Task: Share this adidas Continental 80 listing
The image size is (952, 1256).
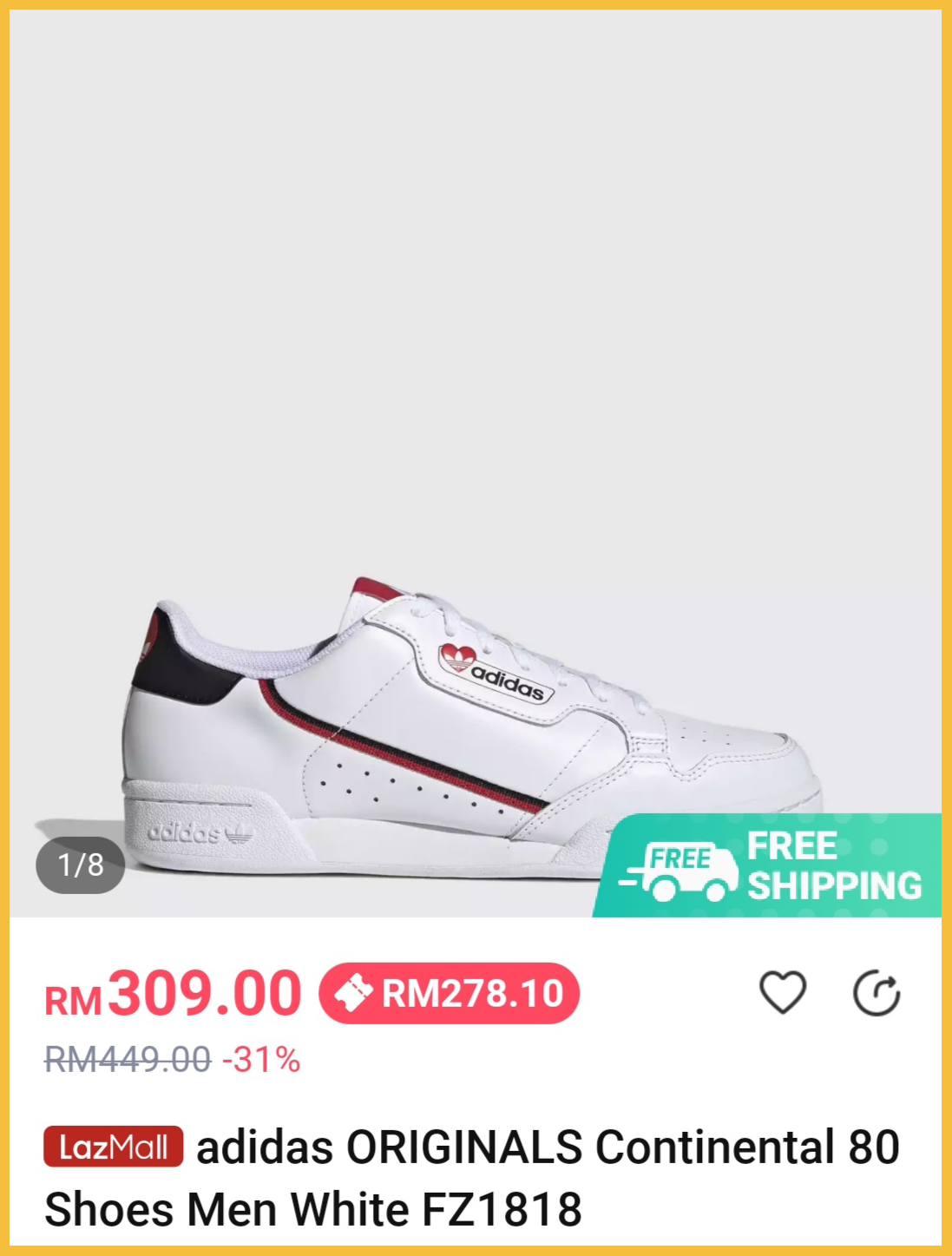Action: click(x=876, y=993)
